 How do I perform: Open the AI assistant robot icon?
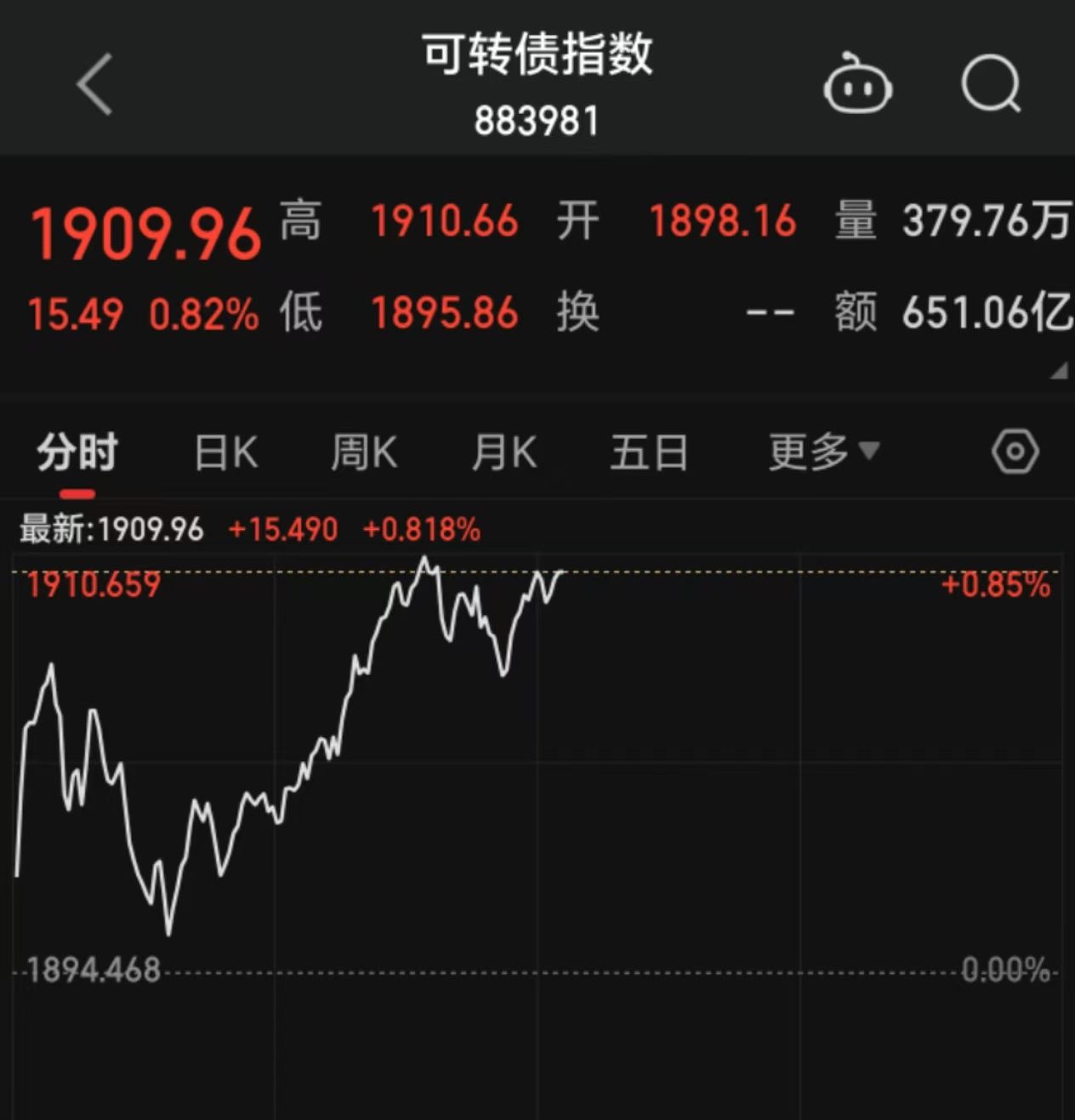coord(858,82)
